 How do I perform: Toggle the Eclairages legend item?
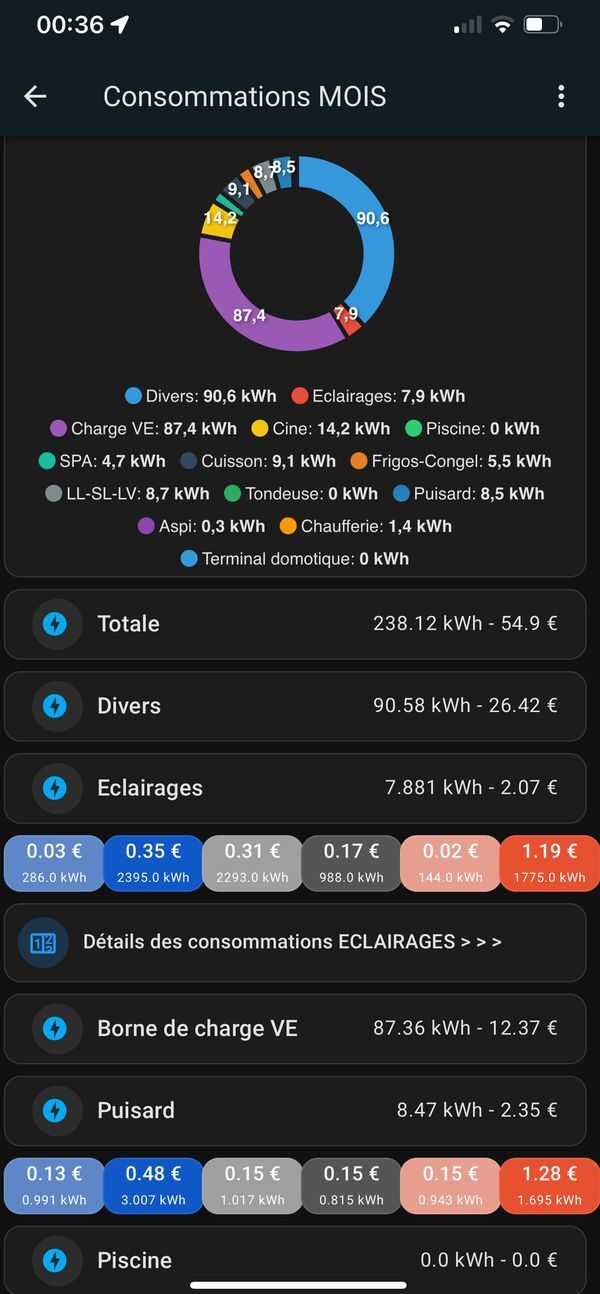pos(378,396)
